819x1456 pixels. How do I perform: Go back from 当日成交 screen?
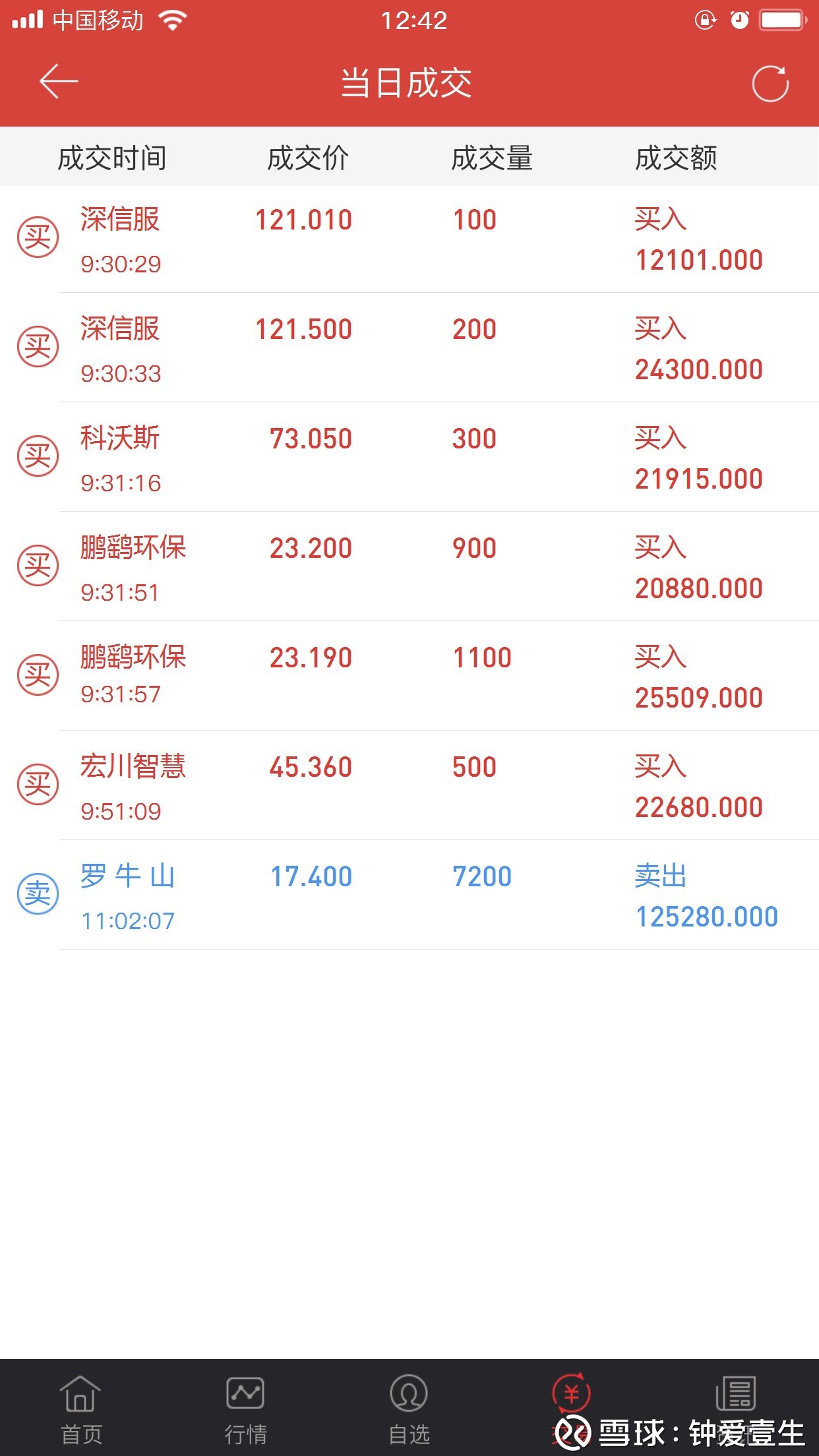pos(59,82)
